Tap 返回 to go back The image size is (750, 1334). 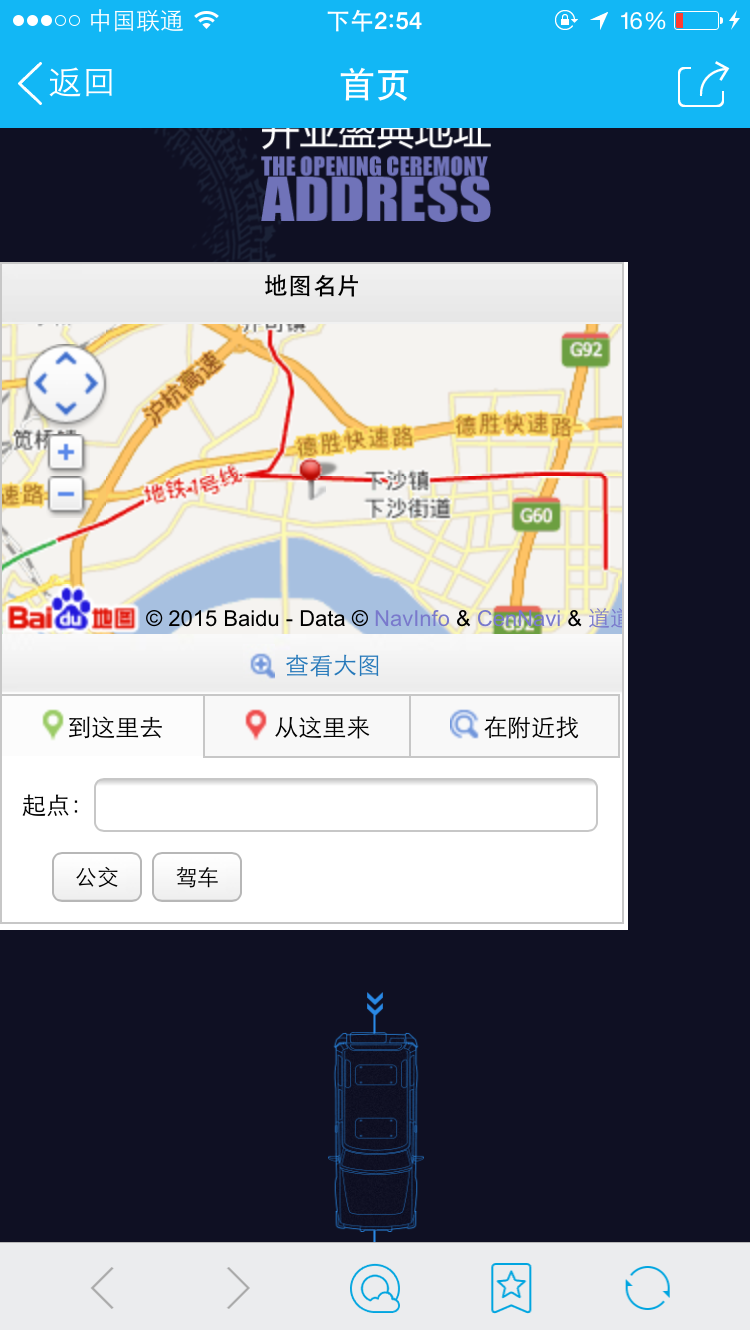point(63,86)
